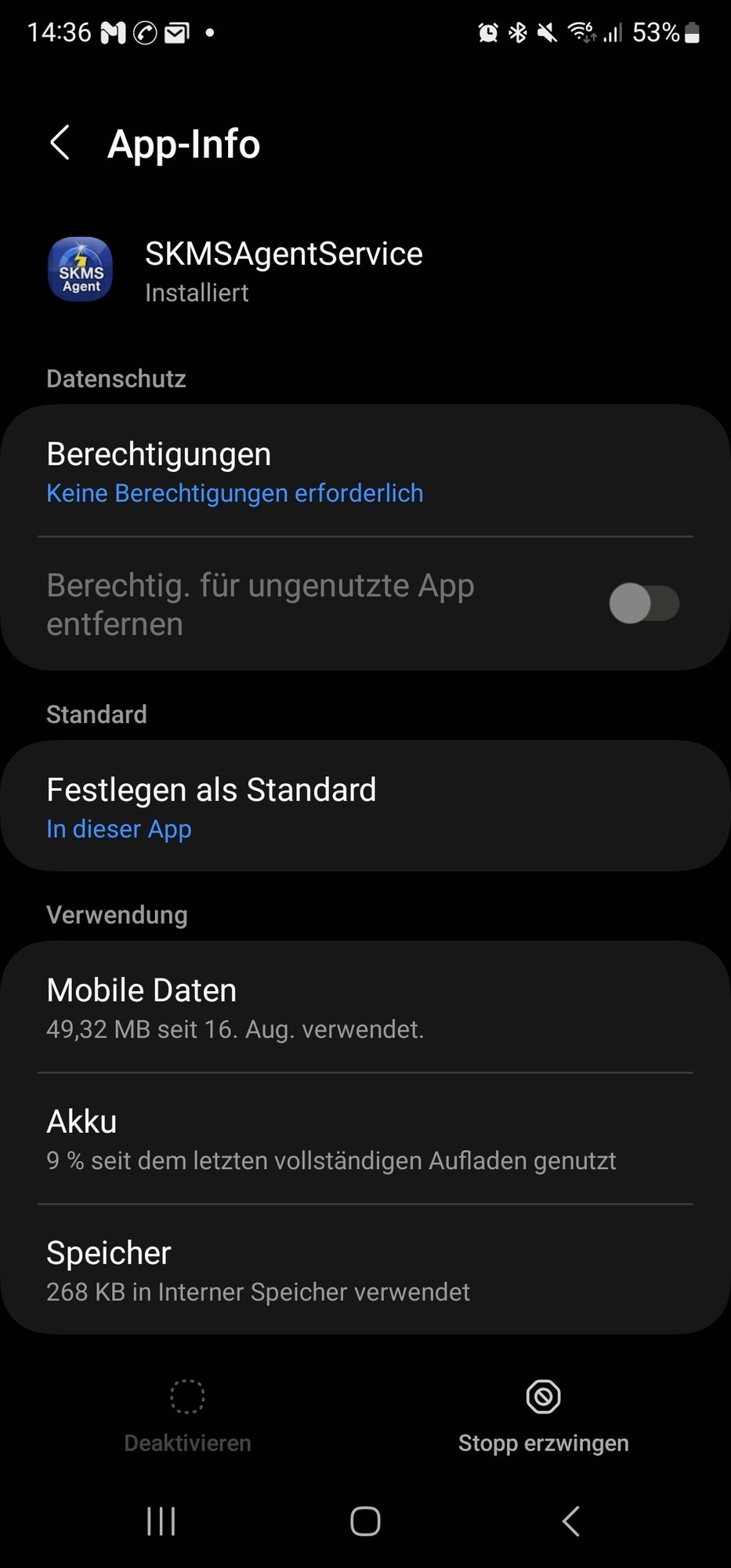The height and width of the screenshot is (1568, 731).
Task: Go to the home screen
Action: [365, 1522]
